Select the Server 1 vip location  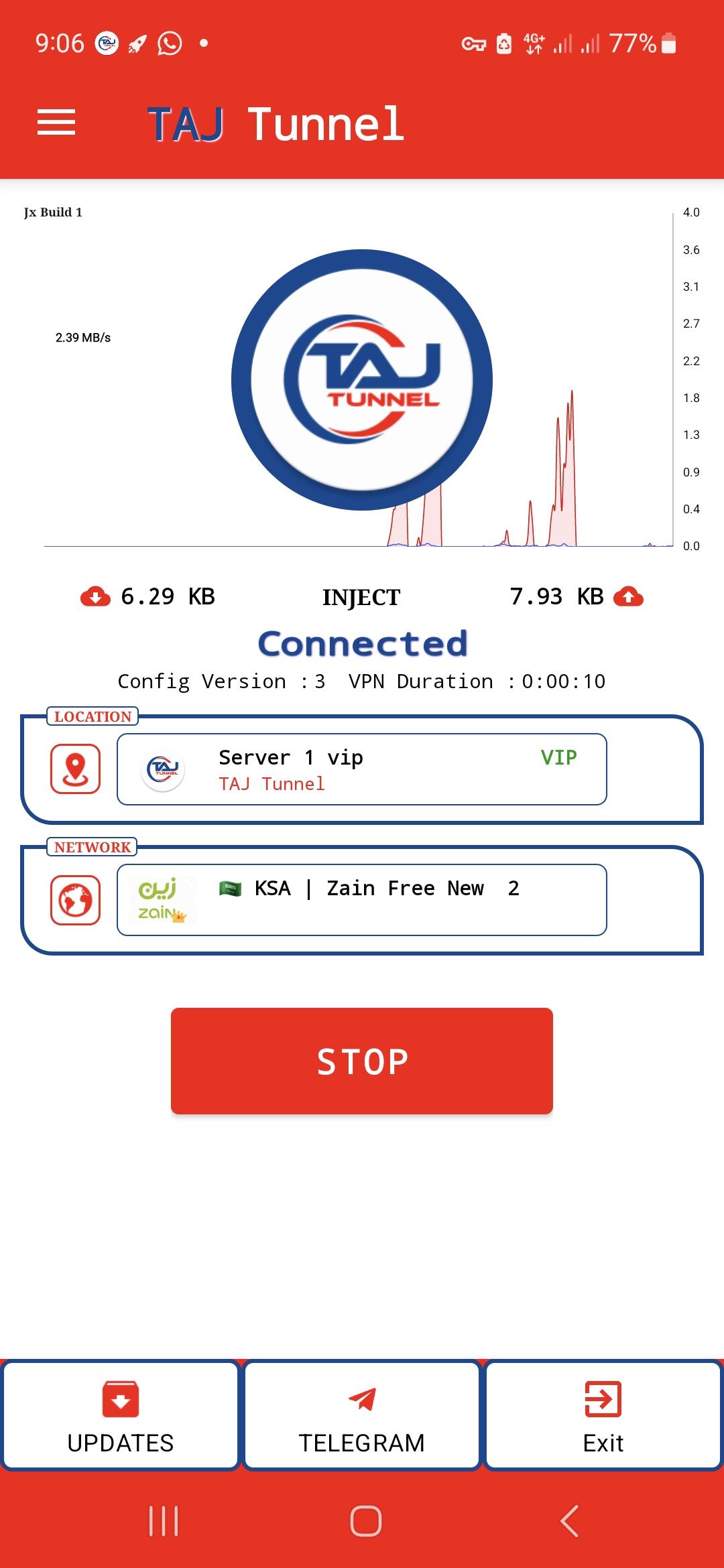362,769
